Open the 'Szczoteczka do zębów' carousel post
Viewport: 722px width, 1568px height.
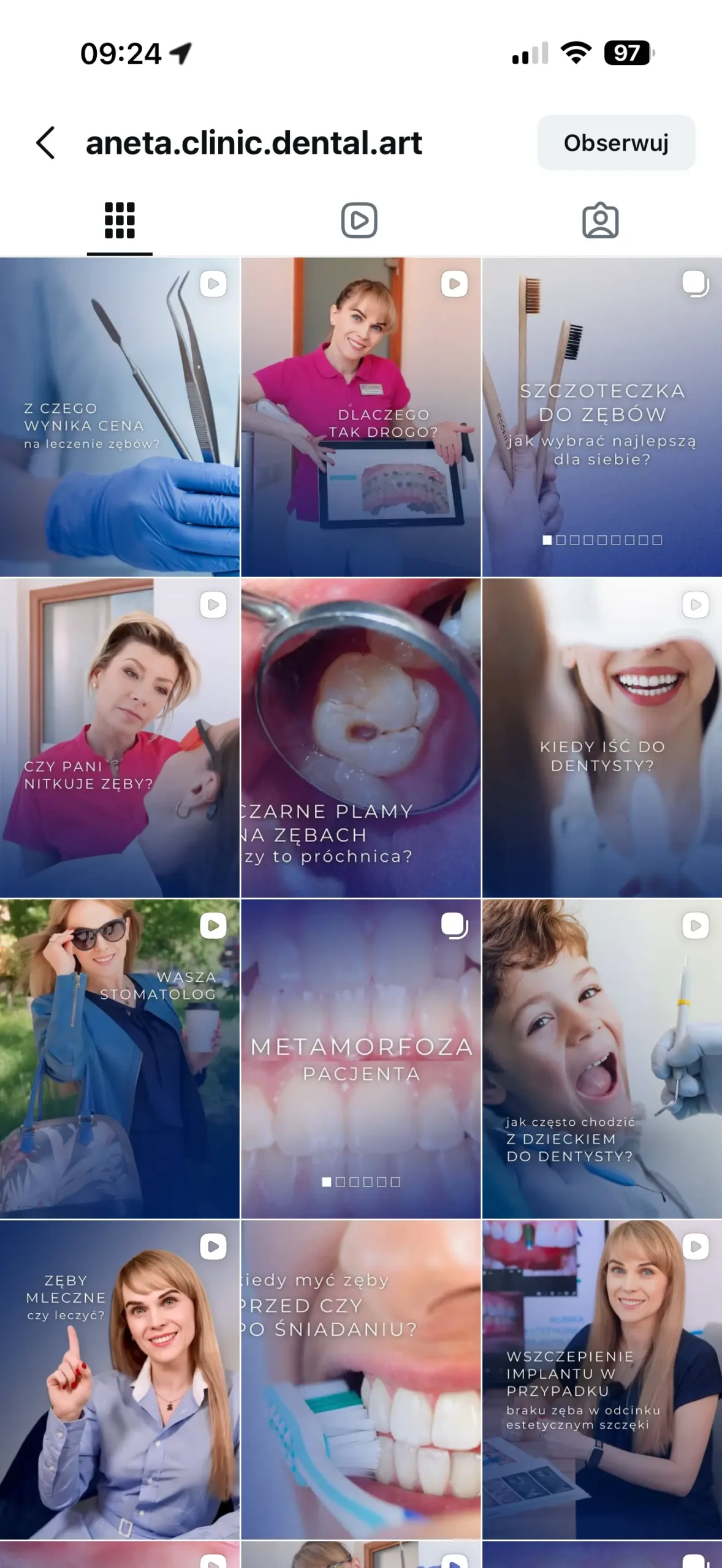click(x=602, y=417)
